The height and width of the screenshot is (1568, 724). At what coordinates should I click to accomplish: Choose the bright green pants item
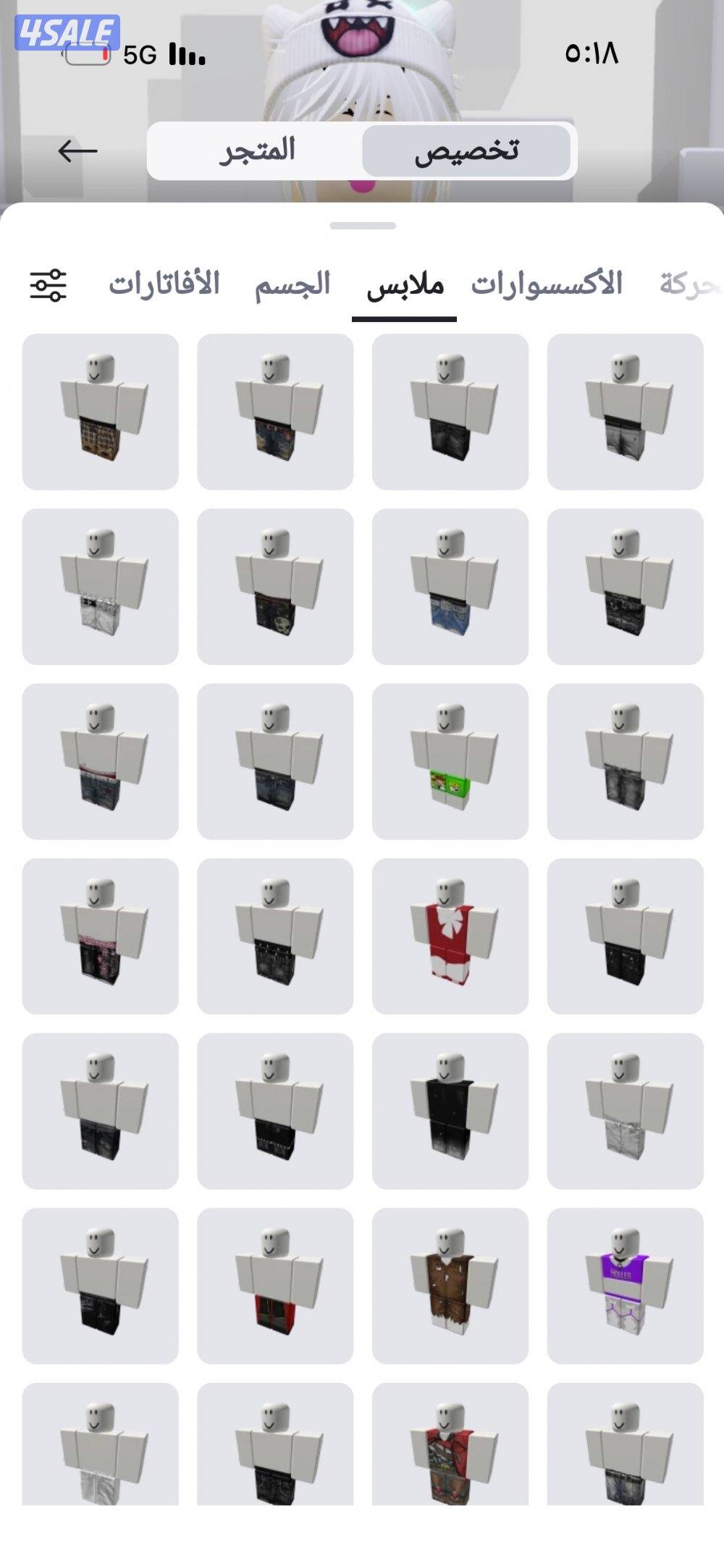point(450,761)
